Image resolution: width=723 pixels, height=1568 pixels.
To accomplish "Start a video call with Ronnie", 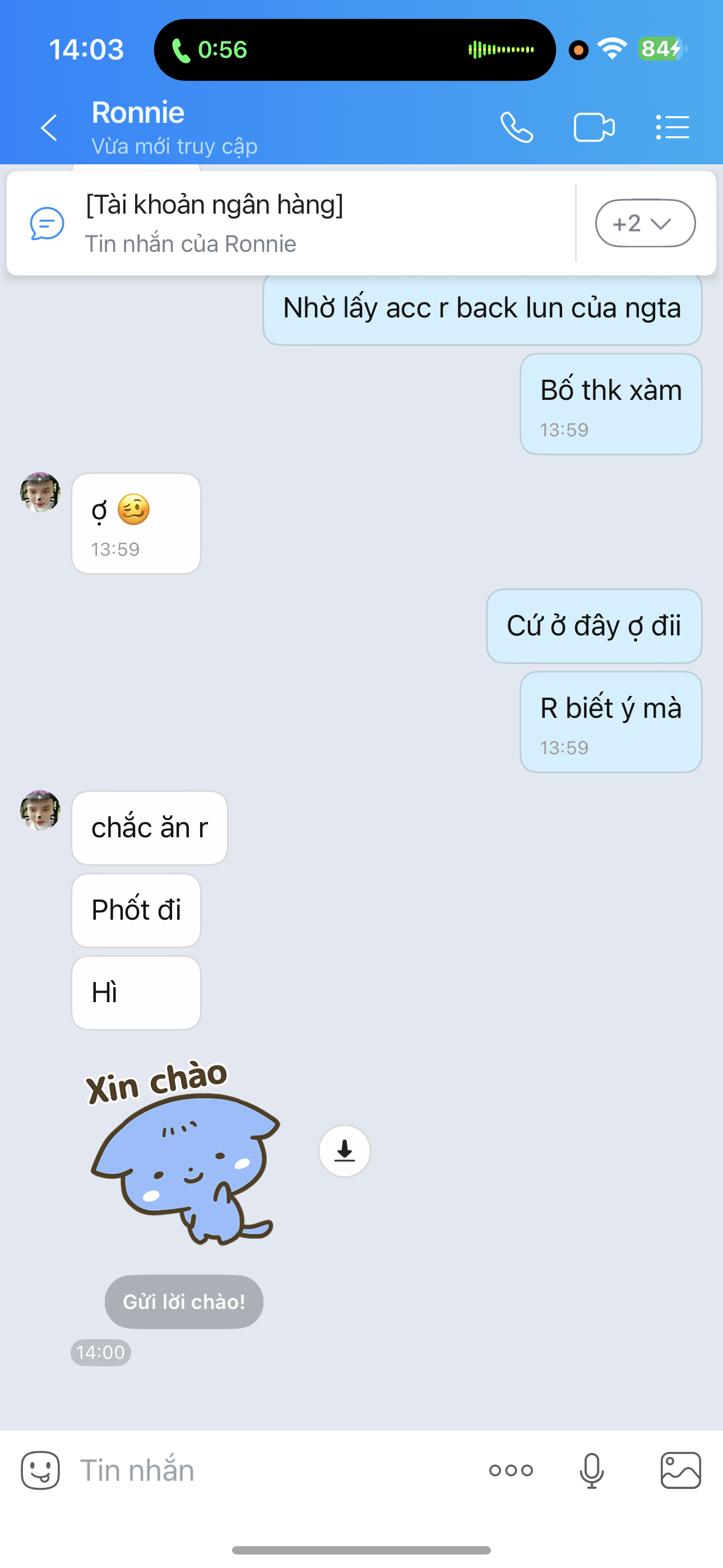I will click(594, 128).
